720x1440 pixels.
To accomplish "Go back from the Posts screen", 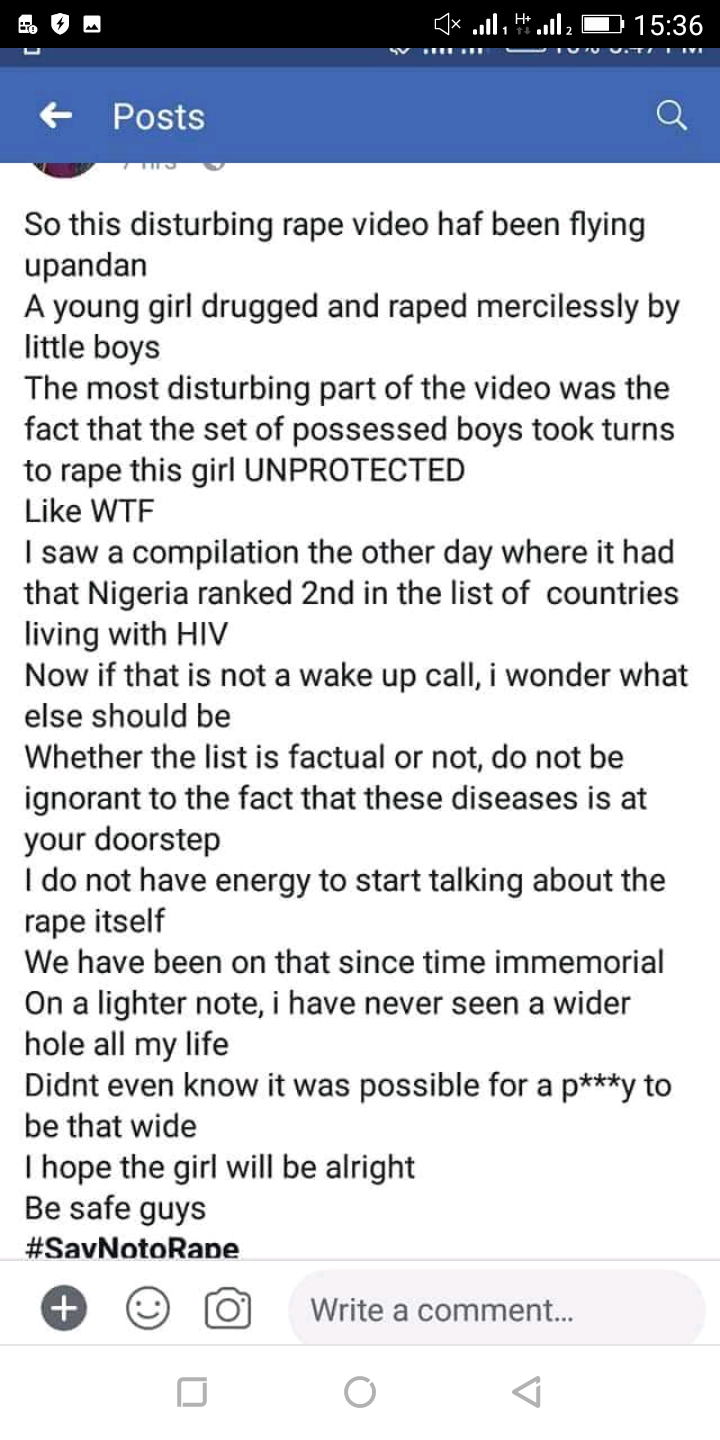I will click(56, 117).
